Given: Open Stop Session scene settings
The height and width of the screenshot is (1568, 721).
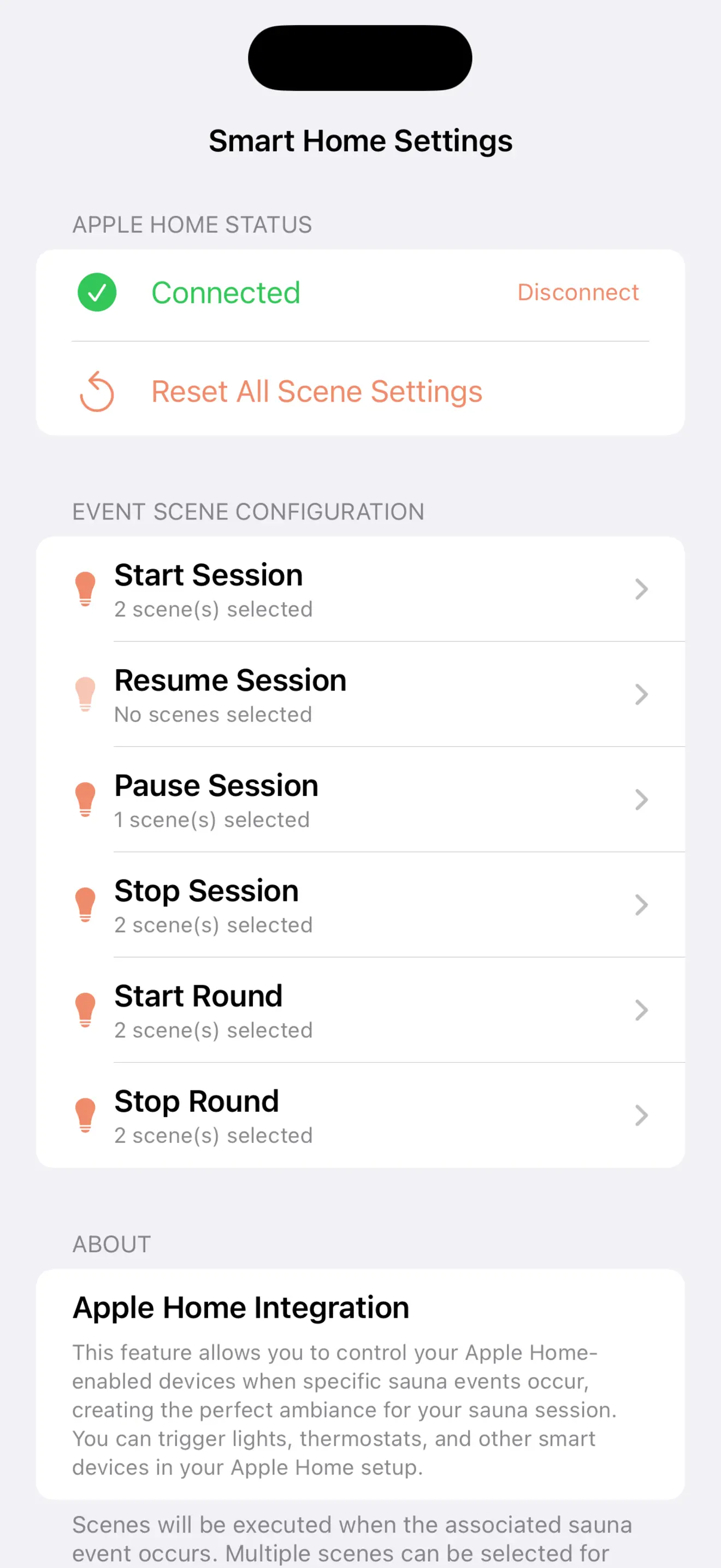Looking at the screenshot, I should [360, 905].
